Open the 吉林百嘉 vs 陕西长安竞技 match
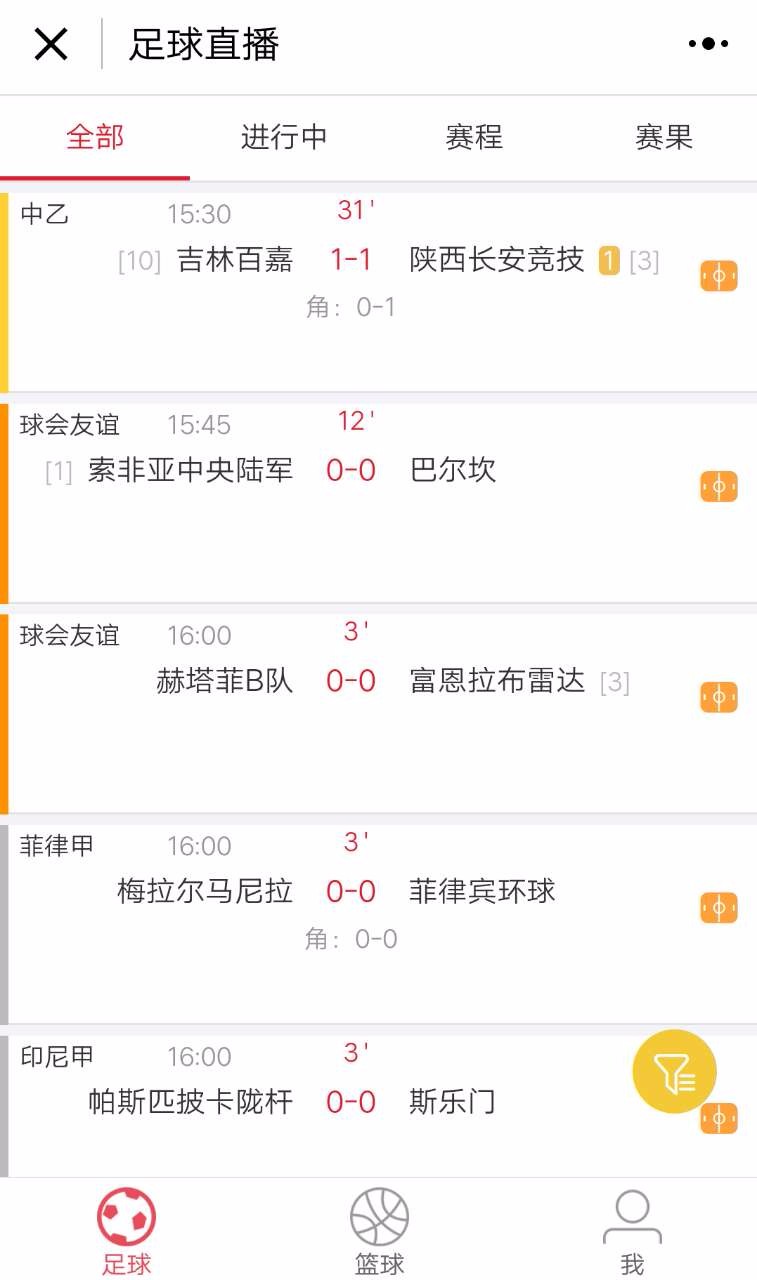Viewport: 757px width, 1280px height. (x=378, y=292)
